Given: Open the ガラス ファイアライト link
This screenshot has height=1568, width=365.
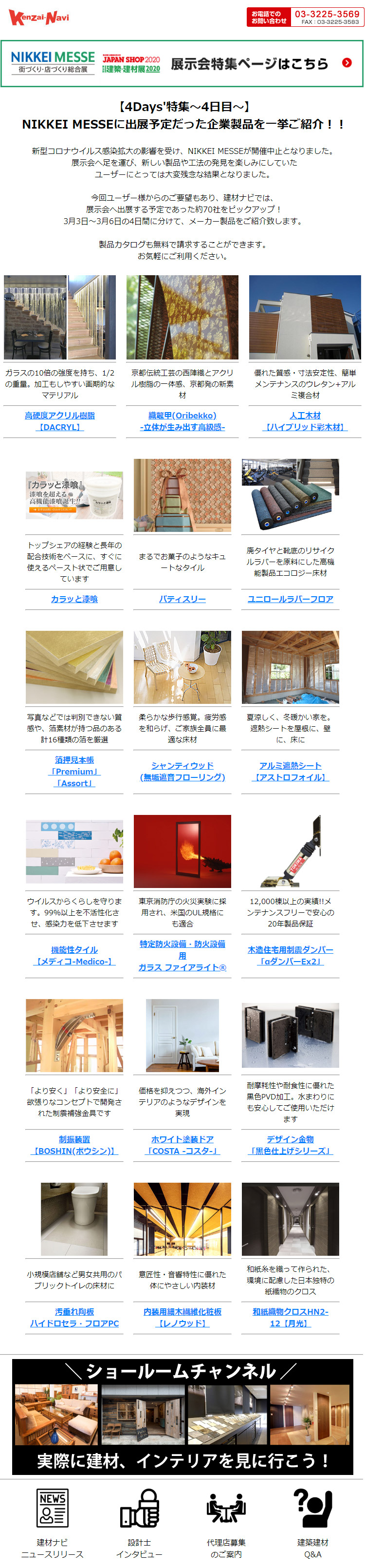Looking at the screenshot, I should tap(182, 955).
